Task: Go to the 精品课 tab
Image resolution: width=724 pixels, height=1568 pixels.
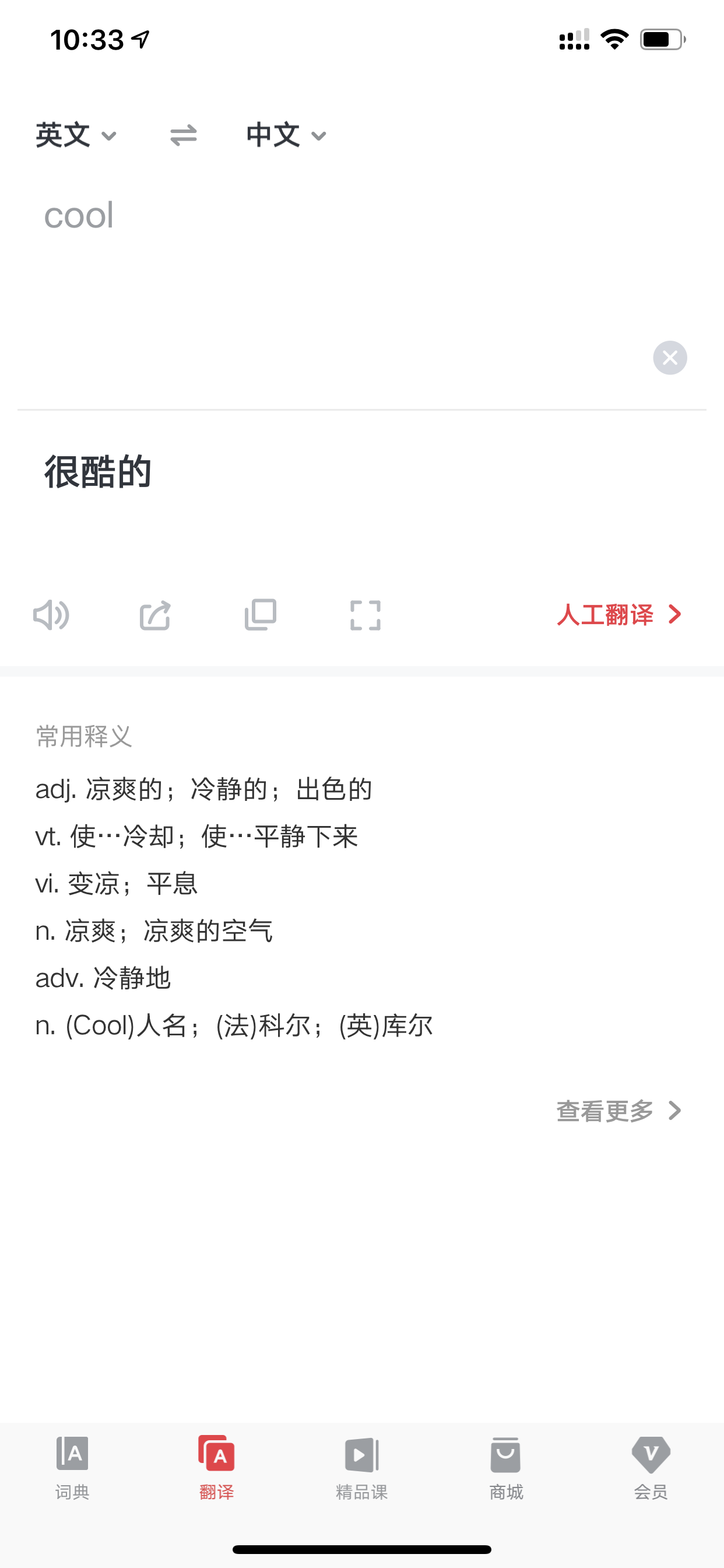Action: pos(361,1468)
